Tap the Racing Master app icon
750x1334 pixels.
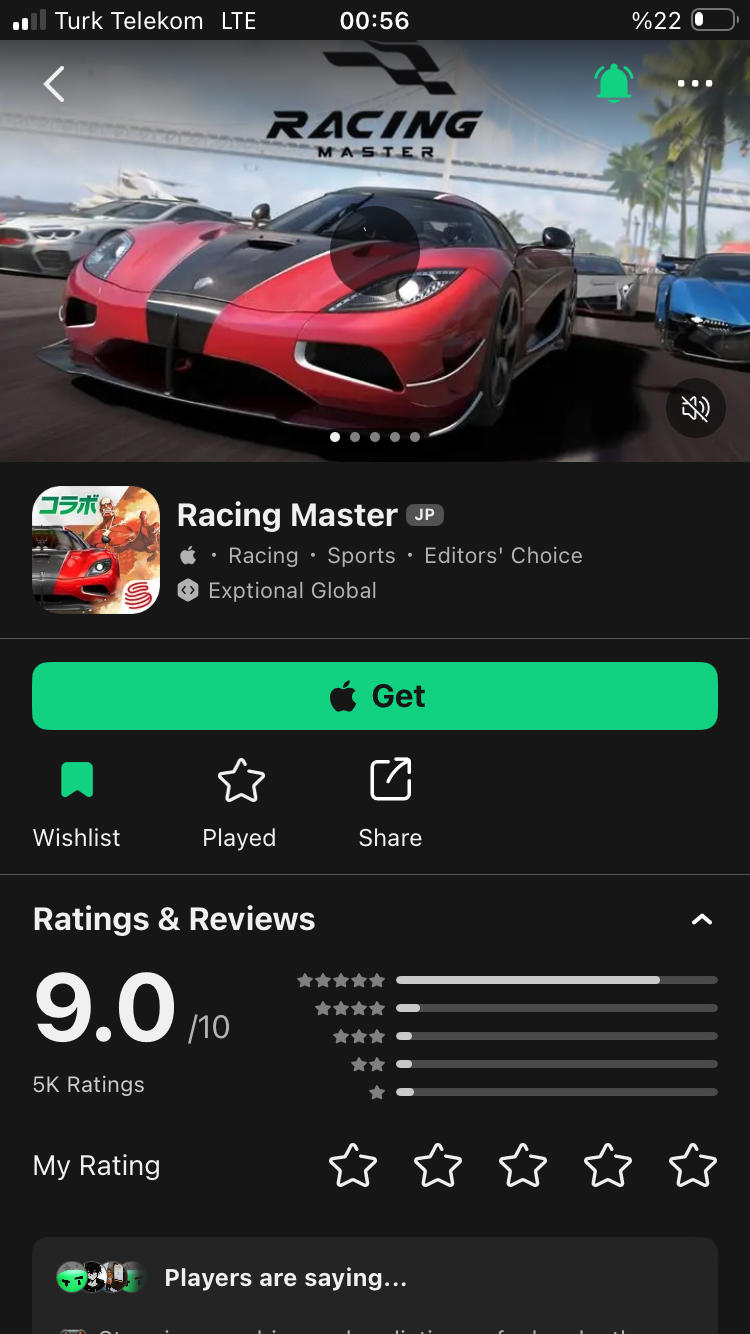(96, 550)
